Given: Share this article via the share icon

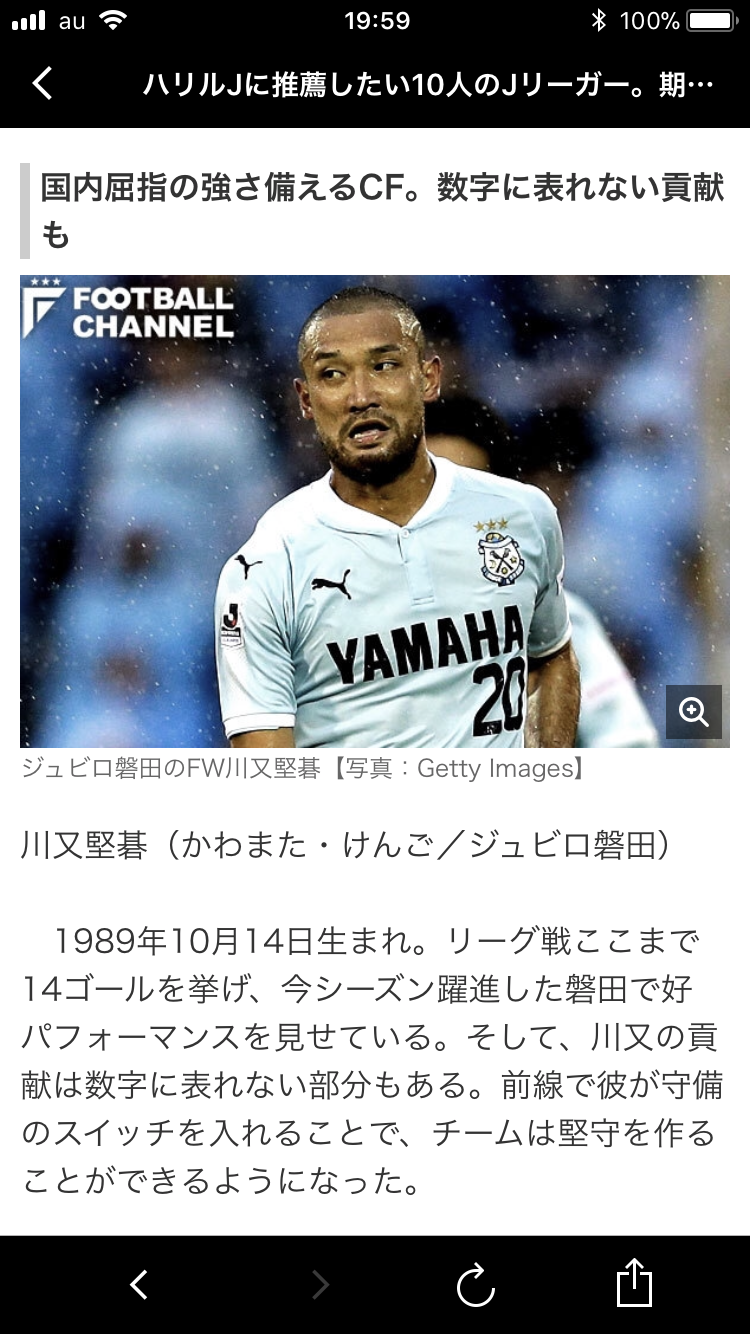Looking at the screenshot, I should tap(634, 1283).
